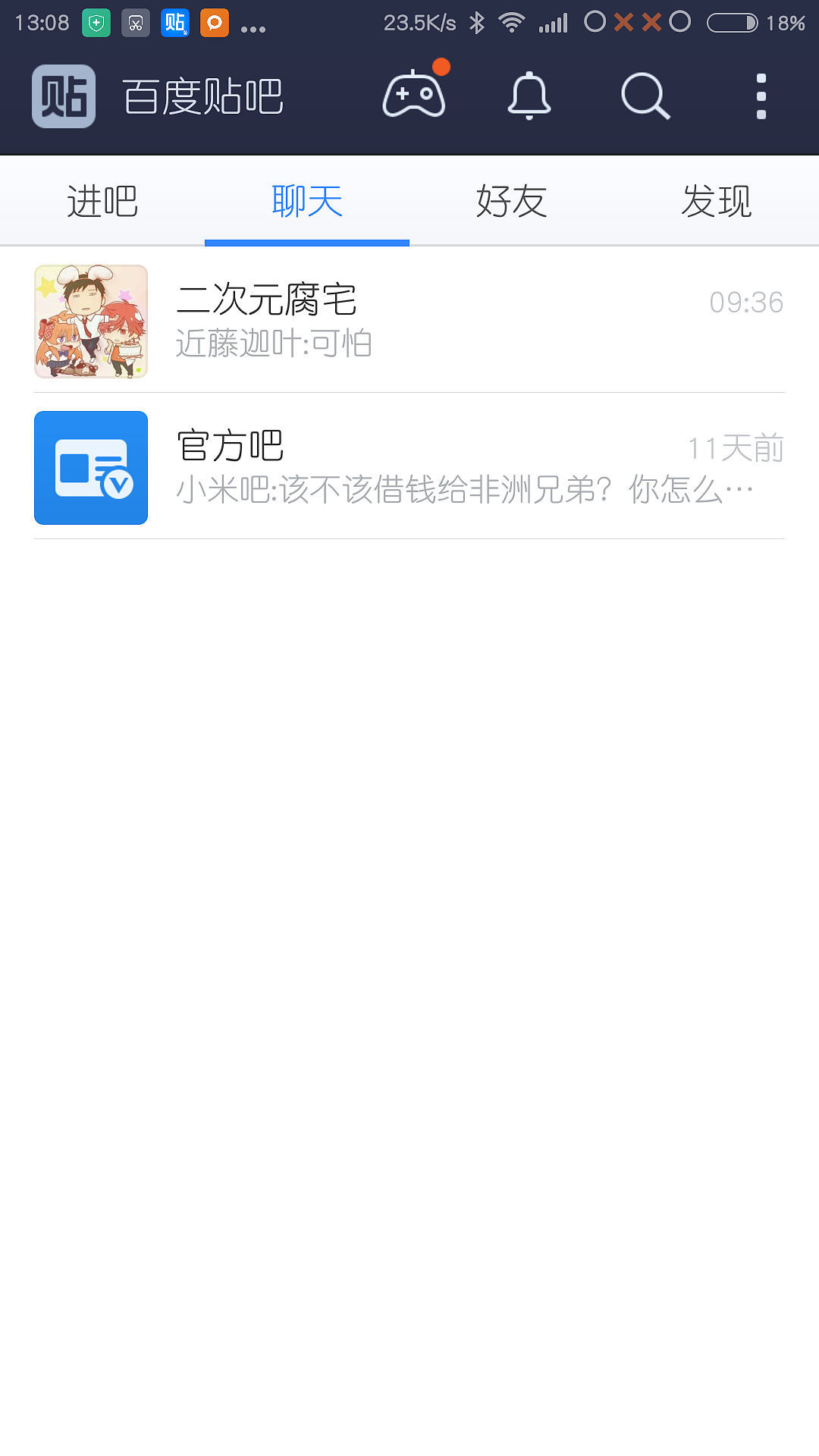Tap the 二次元腐宅 group avatar thumbnail
Image resolution: width=819 pixels, height=1456 pixels.
(x=90, y=321)
